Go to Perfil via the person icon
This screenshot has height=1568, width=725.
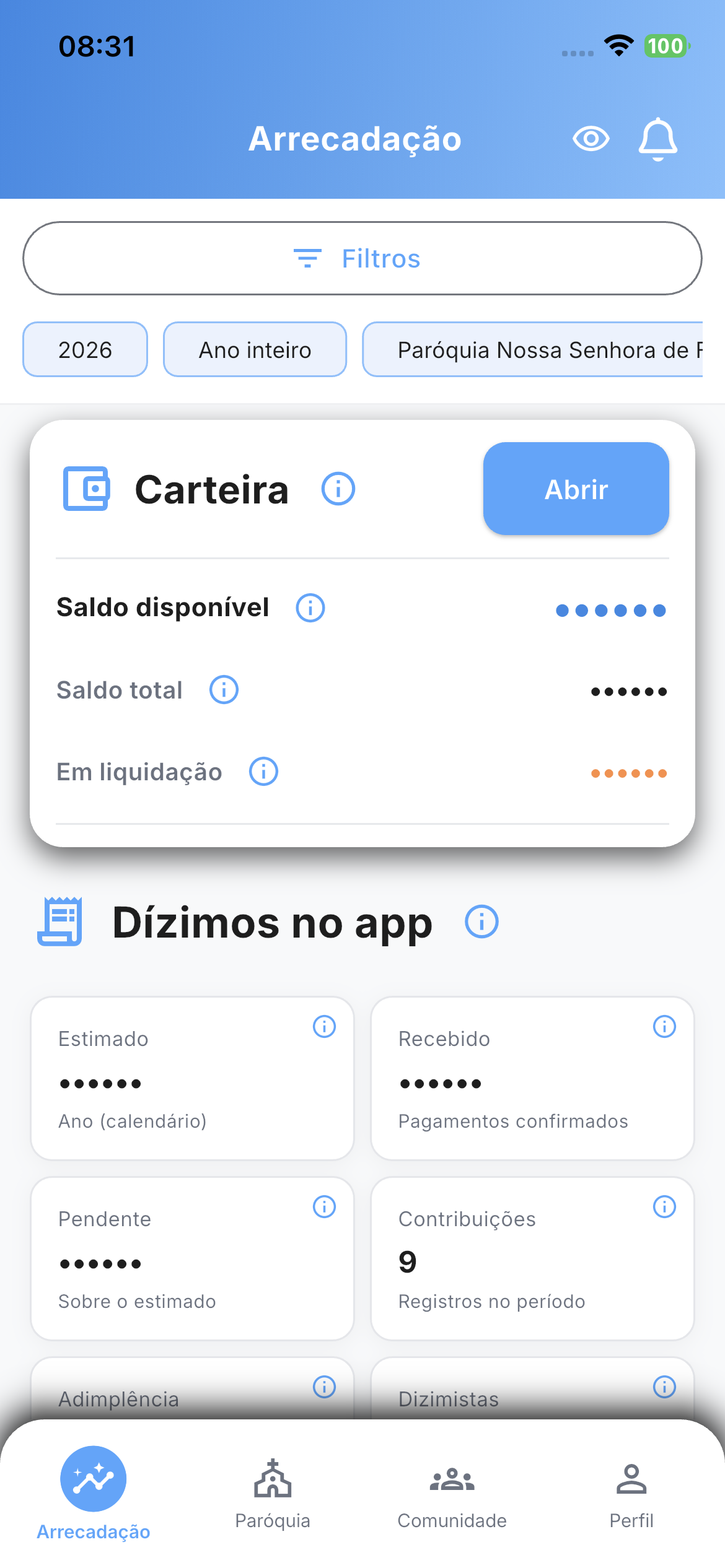click(631, 1476)
